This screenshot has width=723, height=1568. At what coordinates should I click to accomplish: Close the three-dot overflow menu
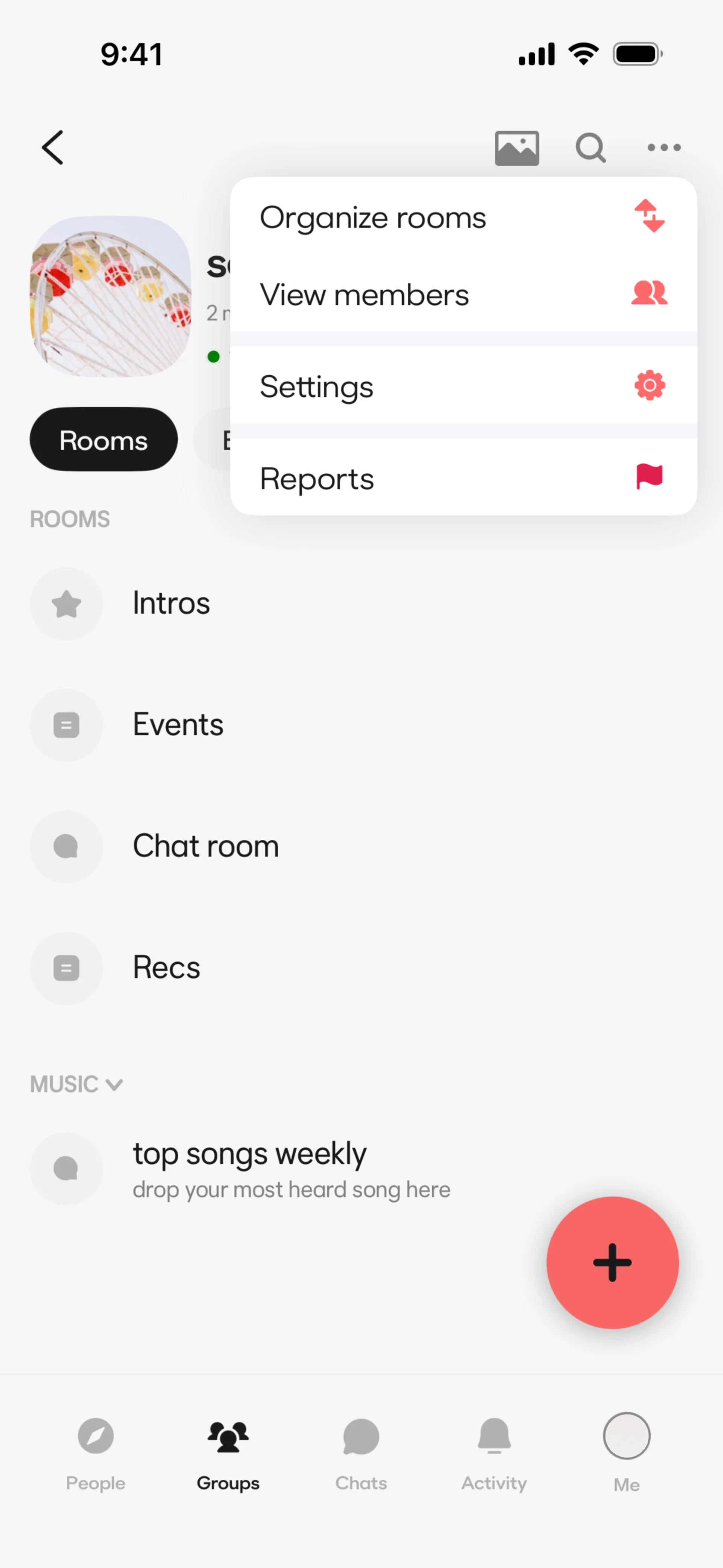(664, 148)
